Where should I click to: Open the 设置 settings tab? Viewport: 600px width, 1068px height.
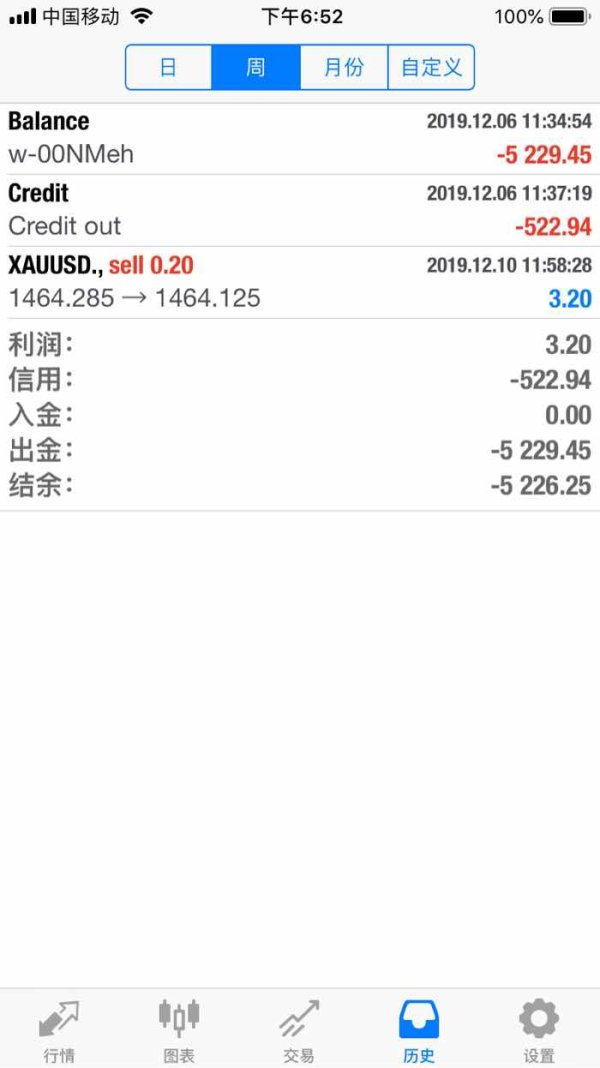pos(539,1030)
